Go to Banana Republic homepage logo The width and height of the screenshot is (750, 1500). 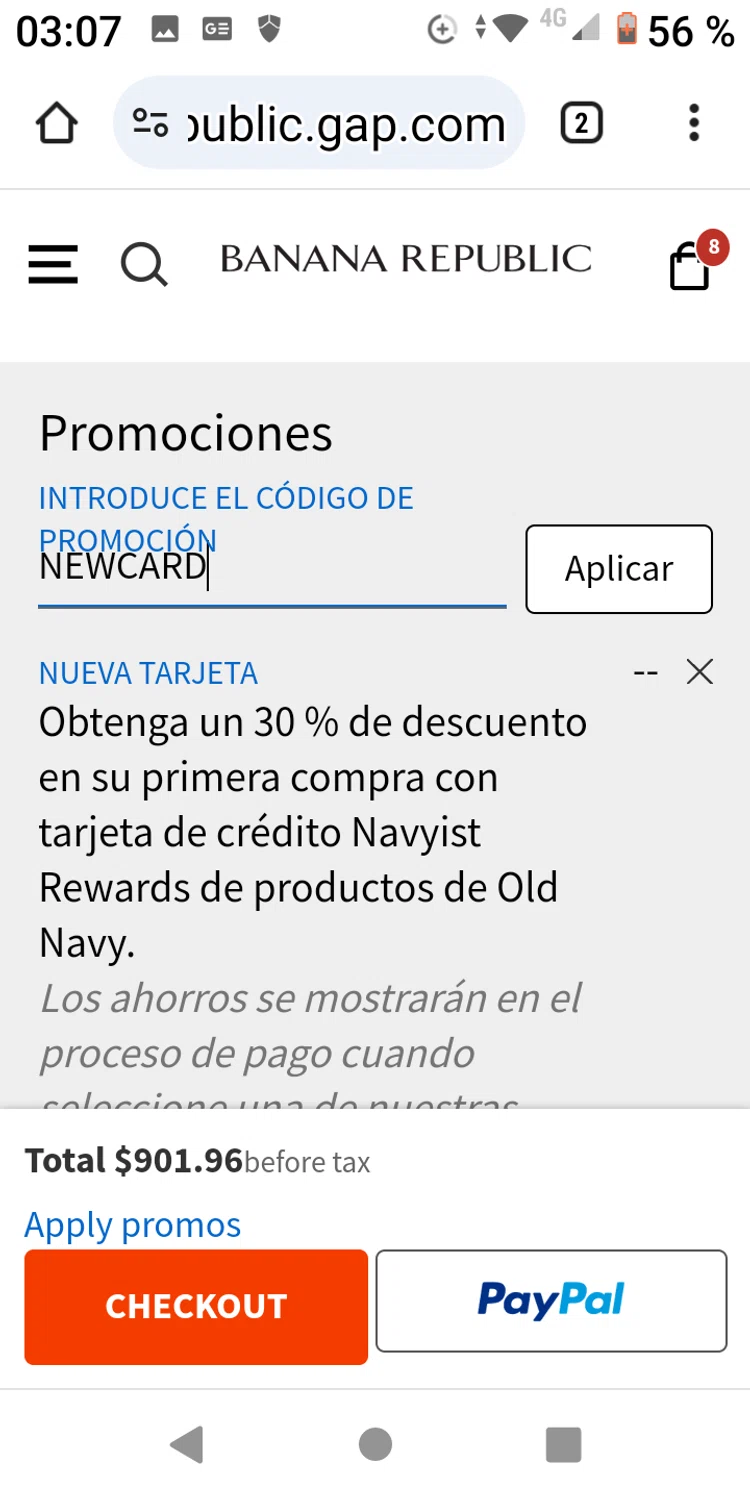(405, 259)
